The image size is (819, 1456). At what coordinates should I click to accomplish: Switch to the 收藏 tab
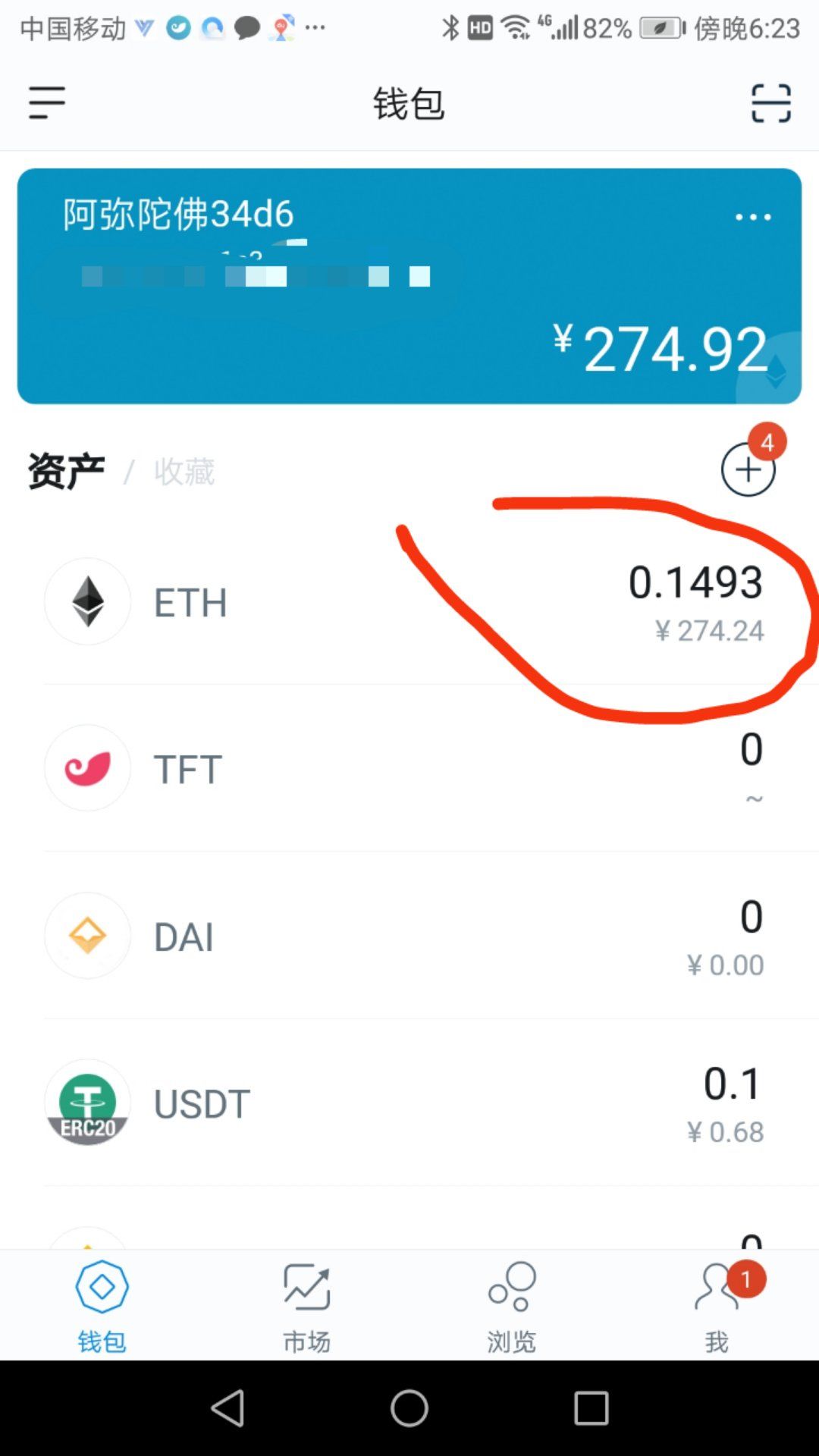coord(184,472)
